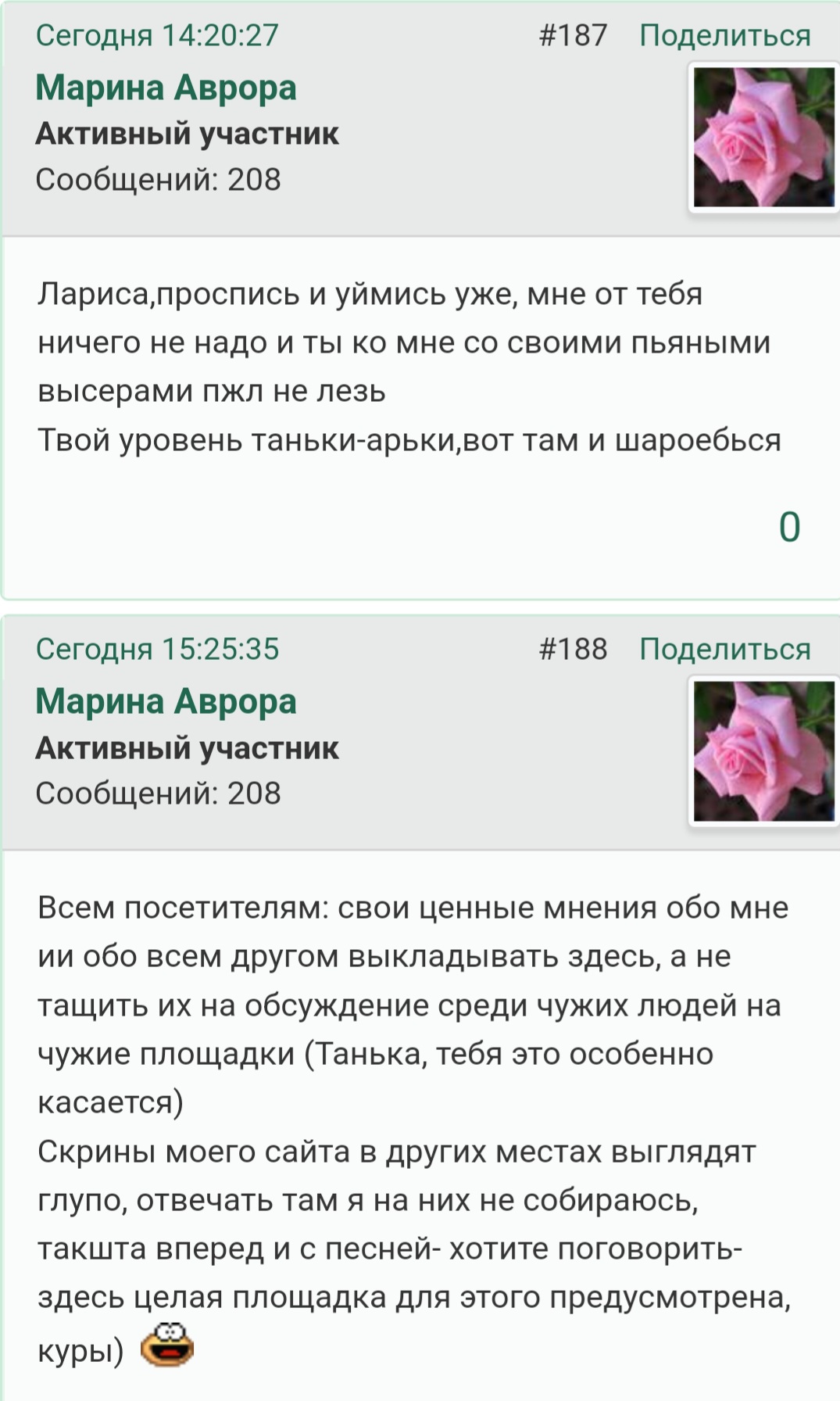Share post #187 via Поделиться link
The width and height of the screenshot is (840, 1401).
(724, 36)
